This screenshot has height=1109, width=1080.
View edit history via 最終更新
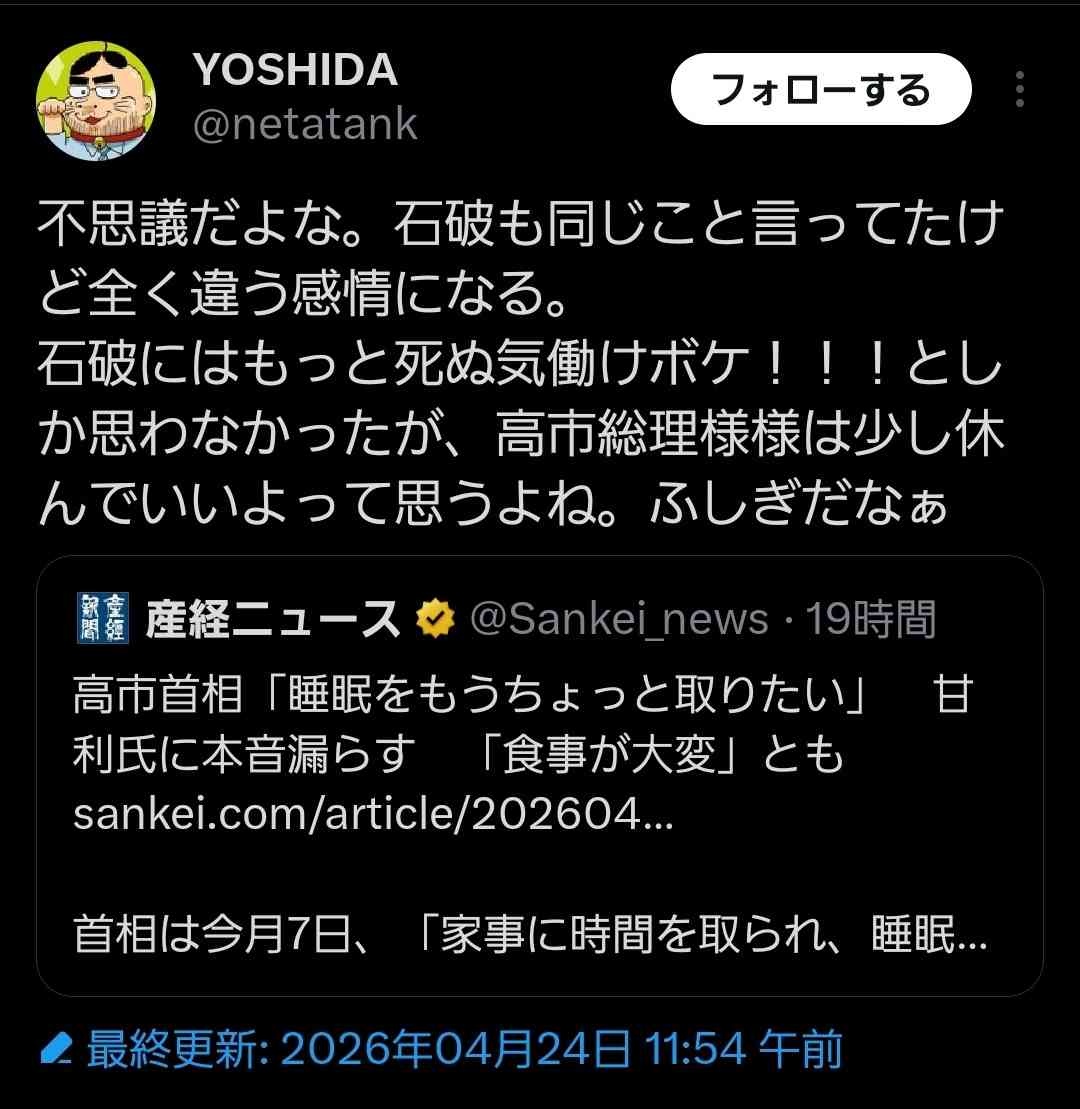tap(441, 1050)
